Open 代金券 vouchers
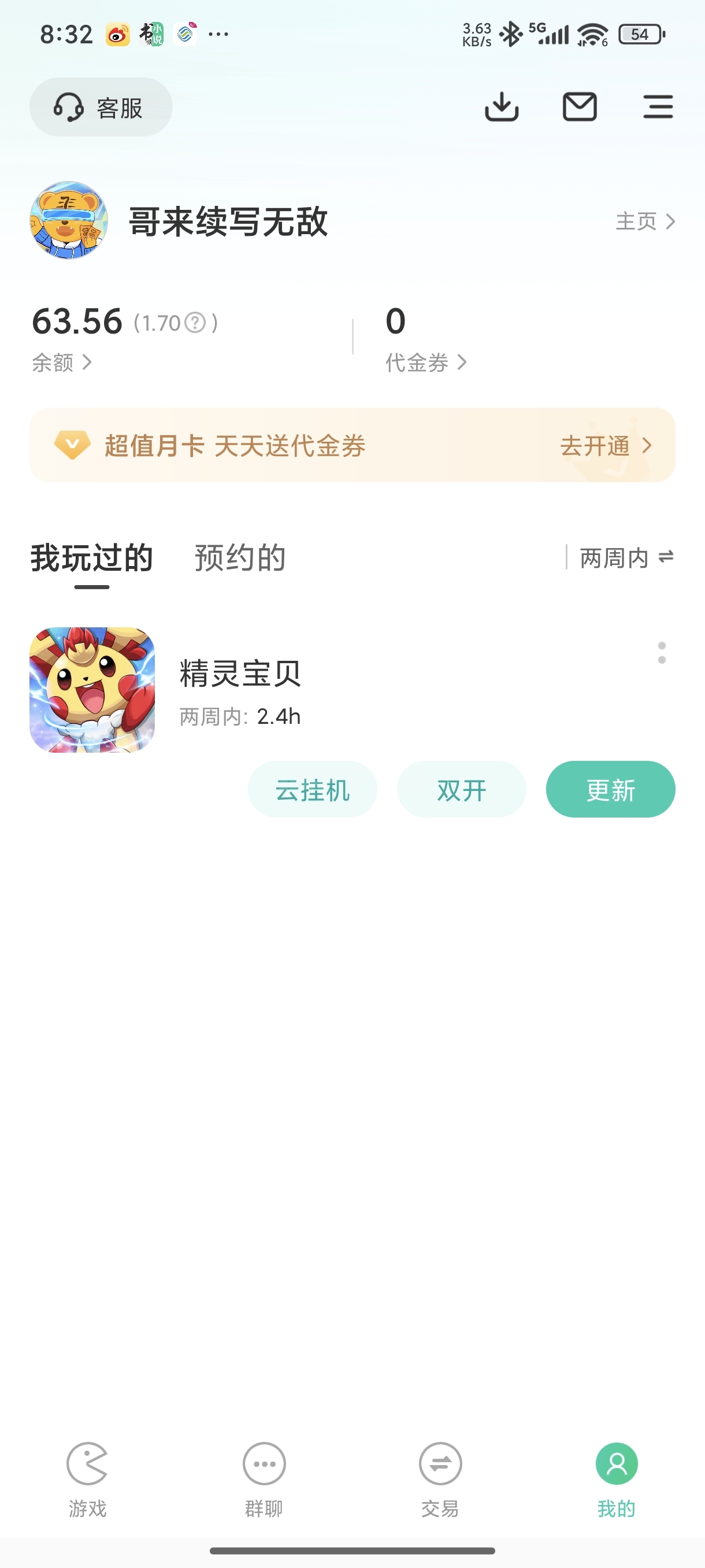This screenshot has width=705, height=1568. pos(426,363)
